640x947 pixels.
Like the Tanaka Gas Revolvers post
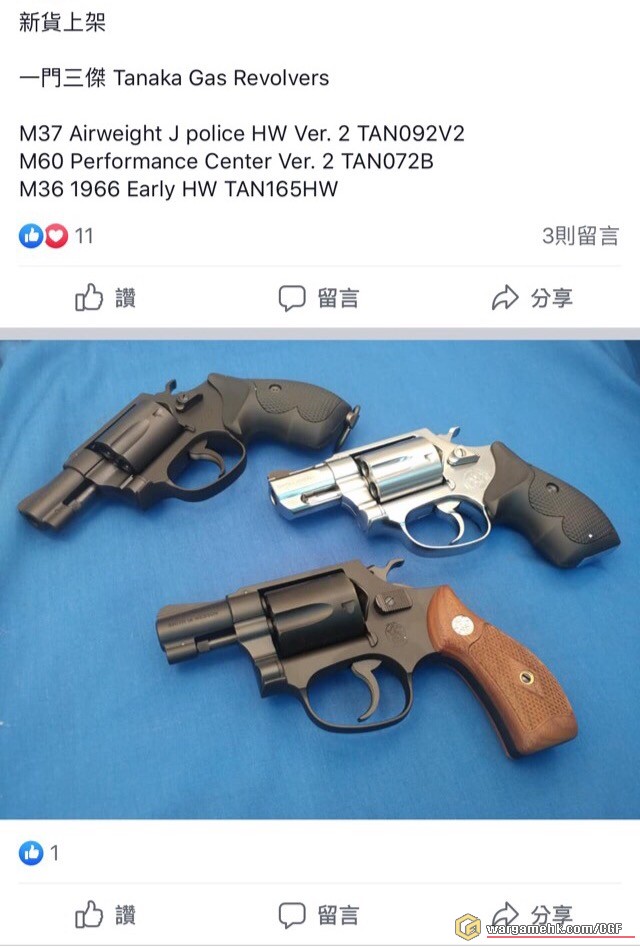click(x=105, y=297)
